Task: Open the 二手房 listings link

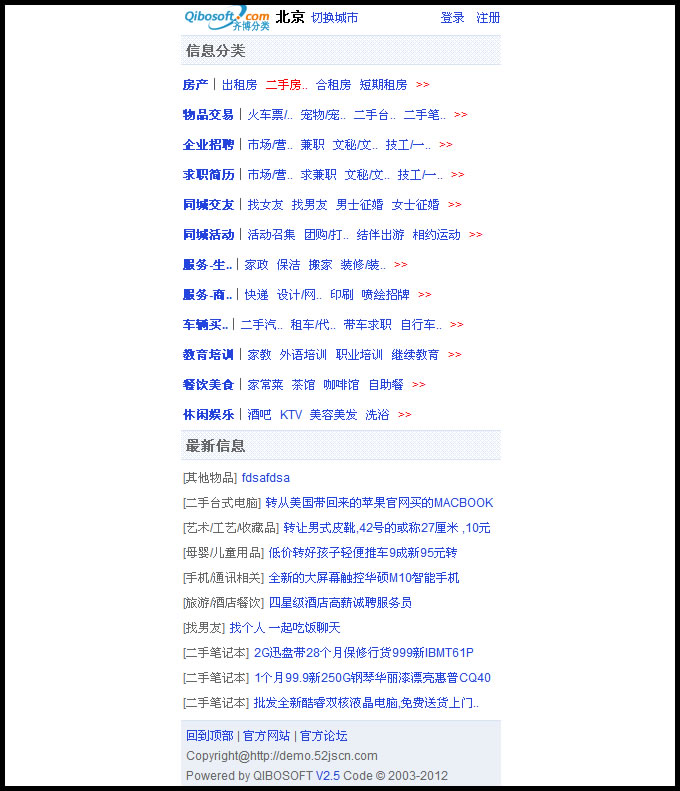Action: click(x=286, y=85)
